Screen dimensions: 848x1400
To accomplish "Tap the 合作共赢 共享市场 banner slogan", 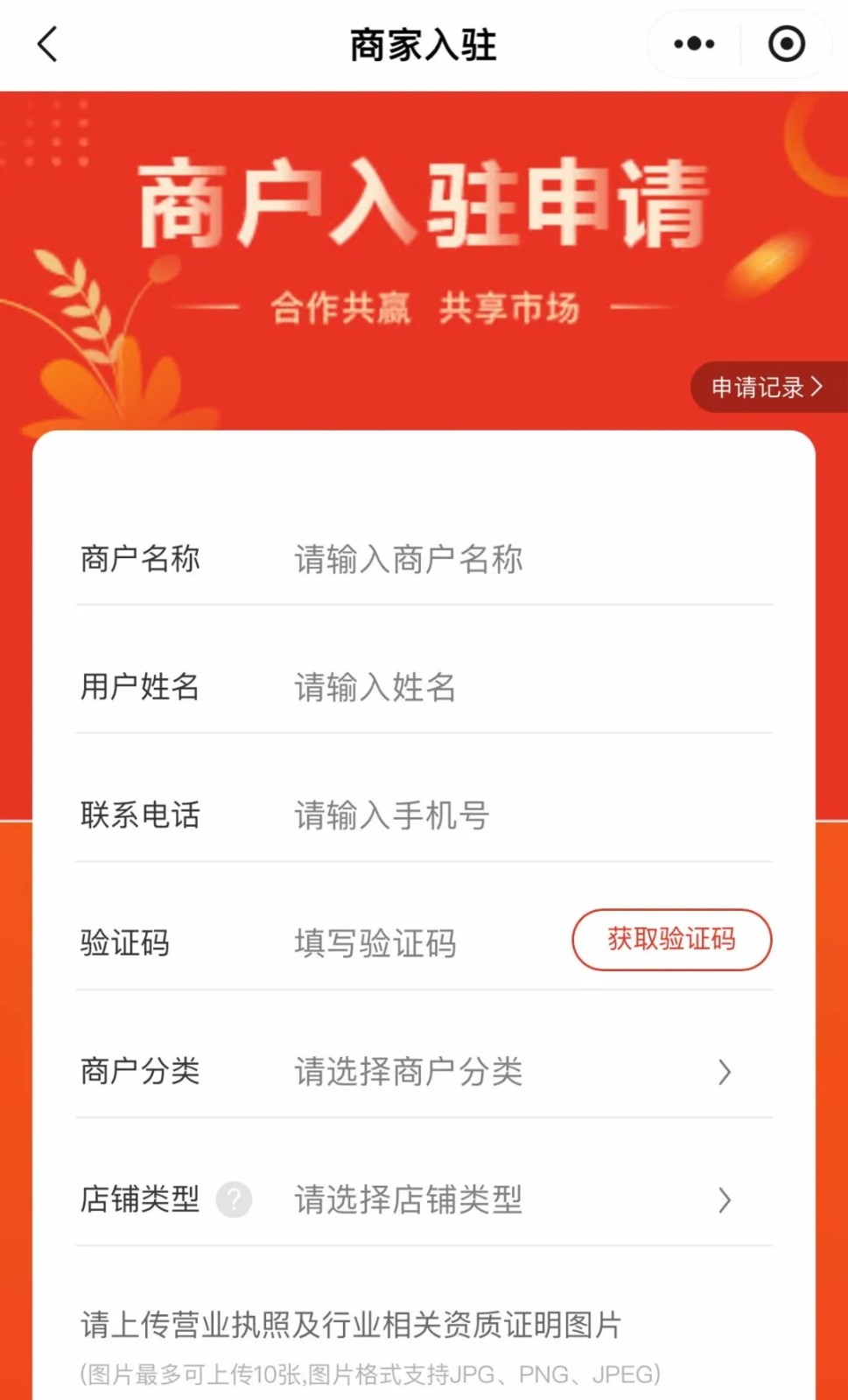I will click(424, 307).
